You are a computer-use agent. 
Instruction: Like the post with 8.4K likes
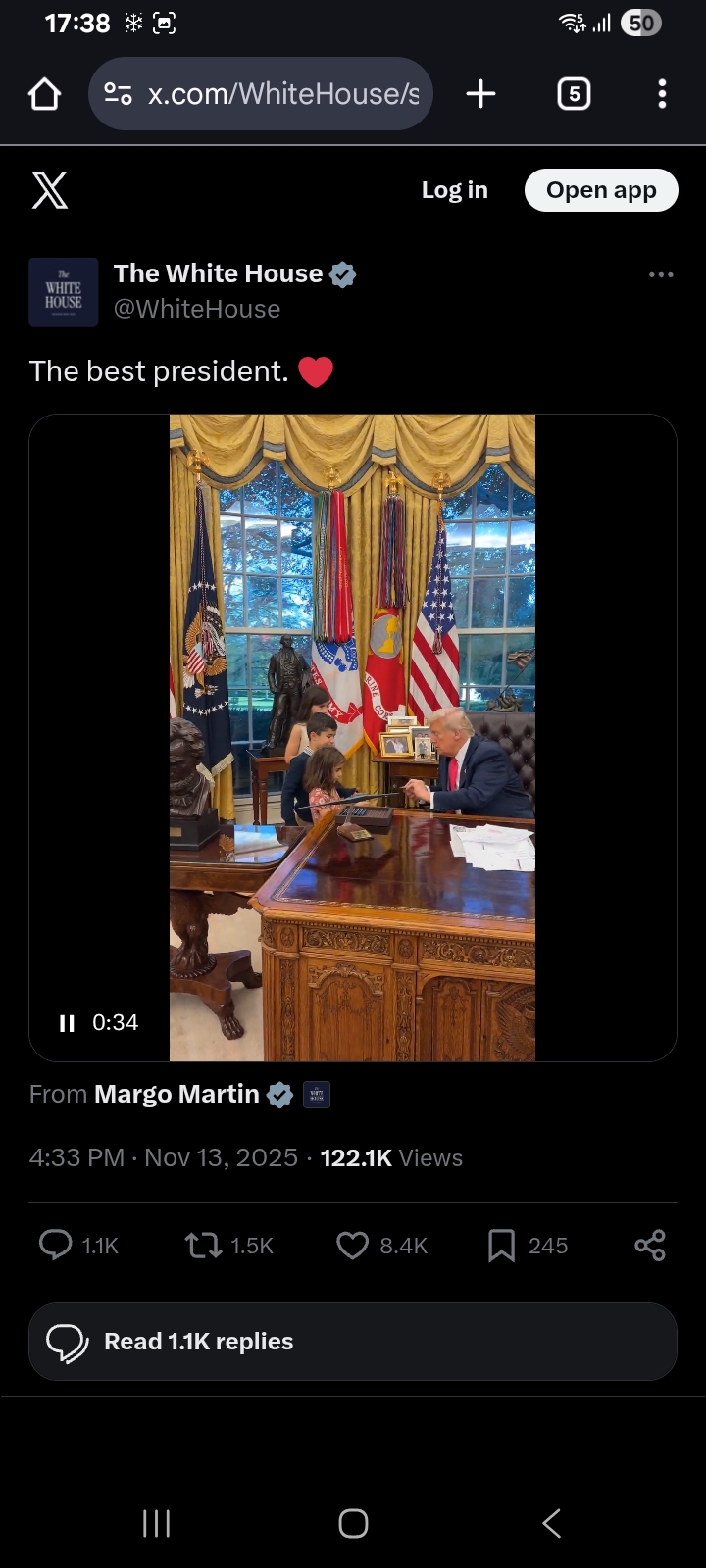[x=352, y=1245]
